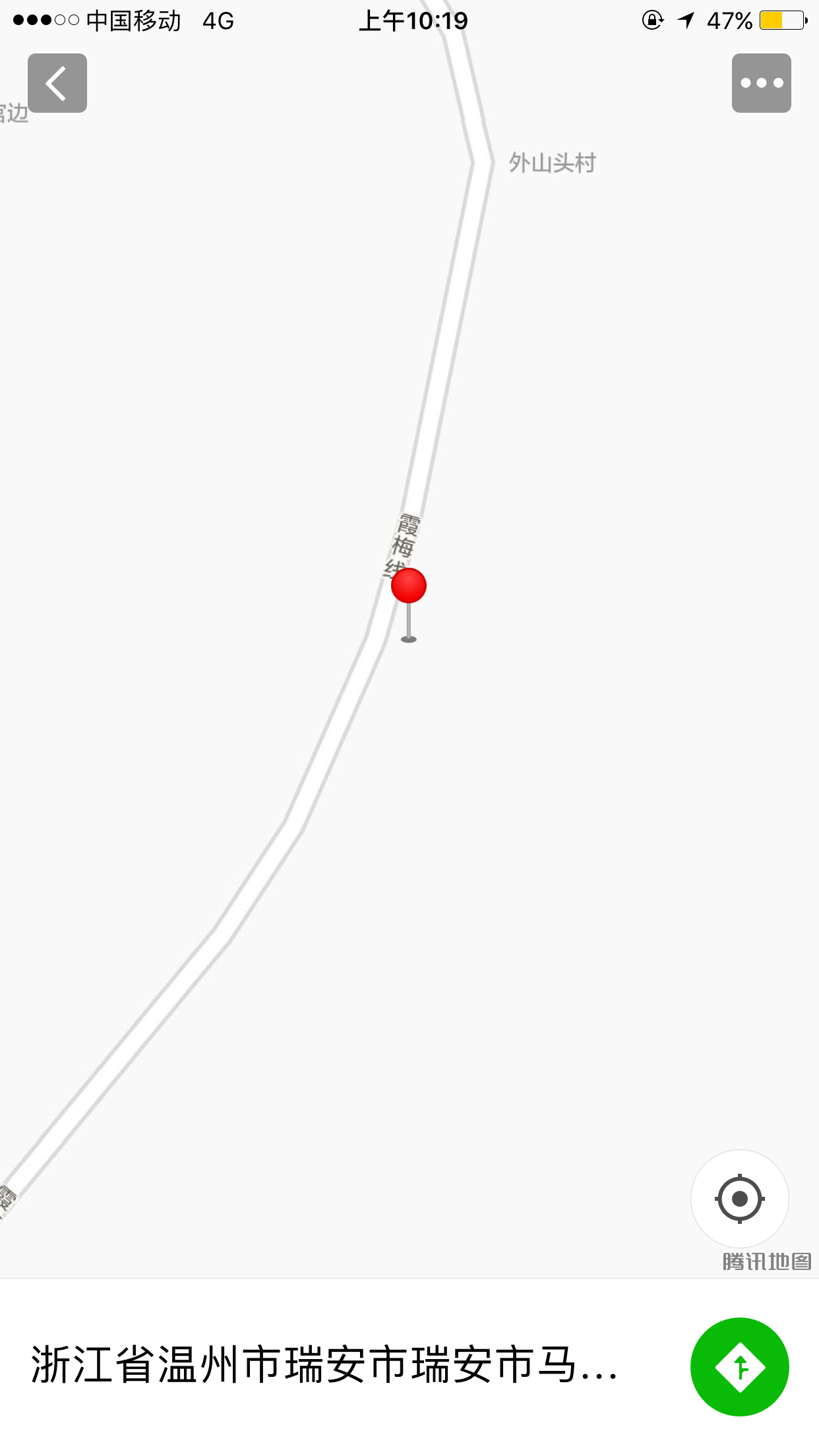Open the three-dot more options menu
The width and height of the screenshot is (819, 1456).
pyautogui.click(x=761, y=83)
